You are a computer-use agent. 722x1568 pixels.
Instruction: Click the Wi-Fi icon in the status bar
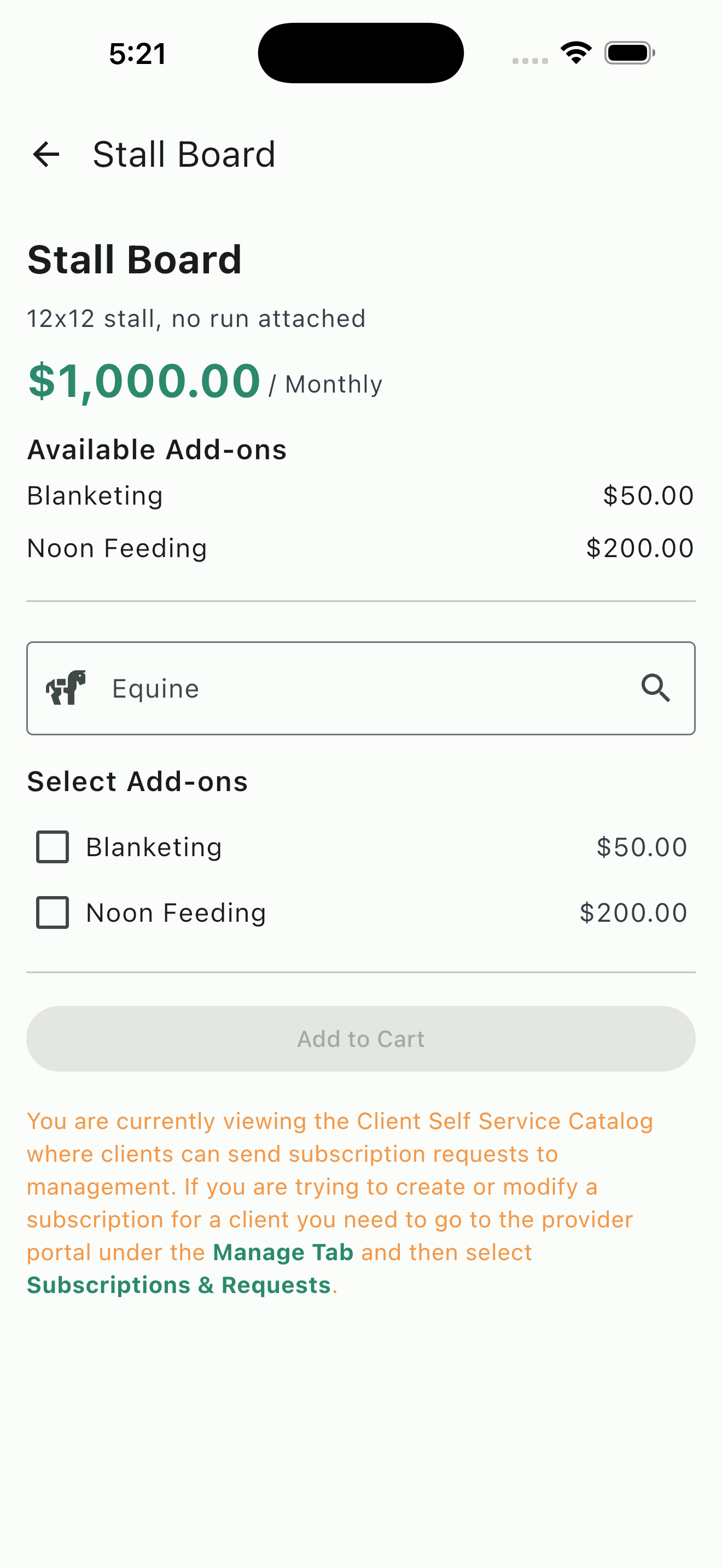tap(575, 52)
